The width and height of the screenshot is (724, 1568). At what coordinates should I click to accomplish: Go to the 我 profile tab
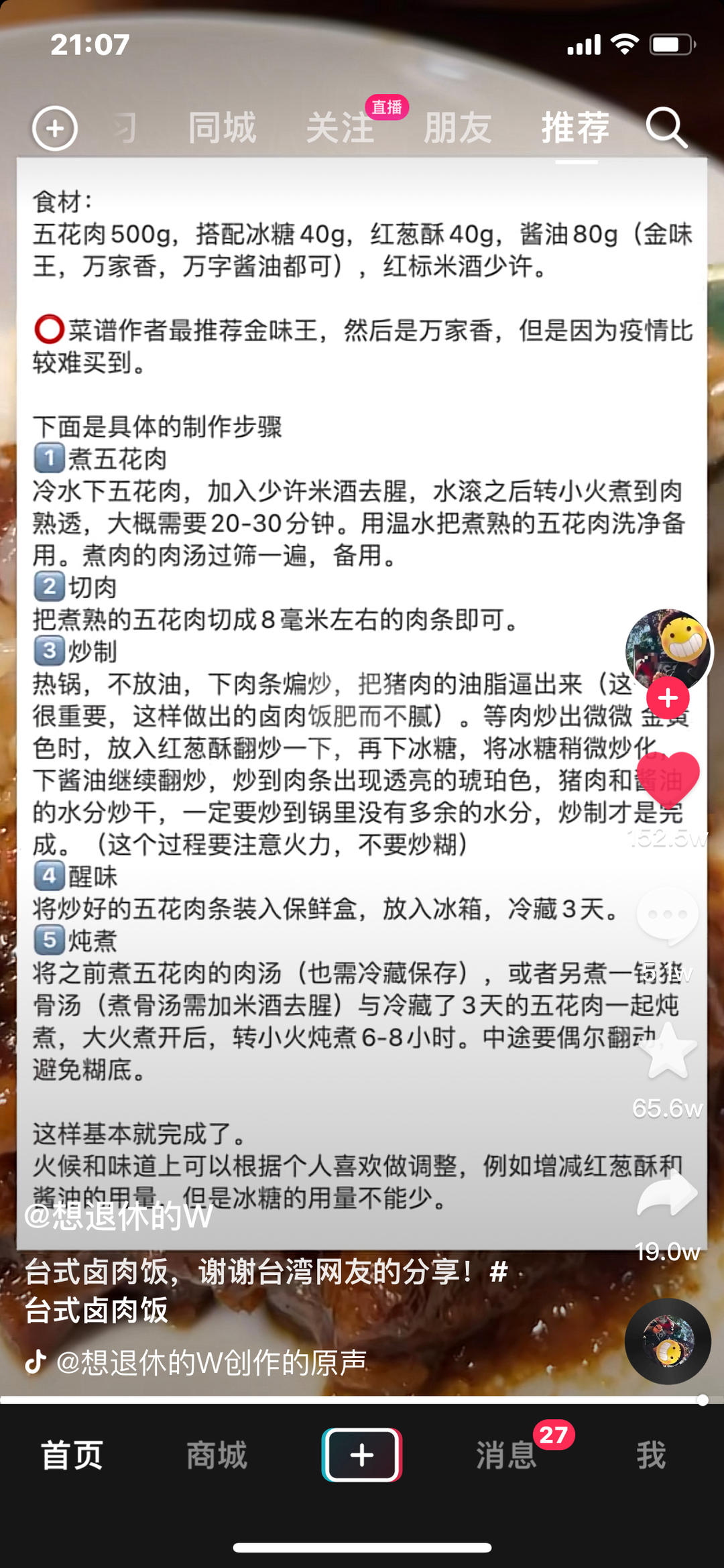(x=651, y=1456)
